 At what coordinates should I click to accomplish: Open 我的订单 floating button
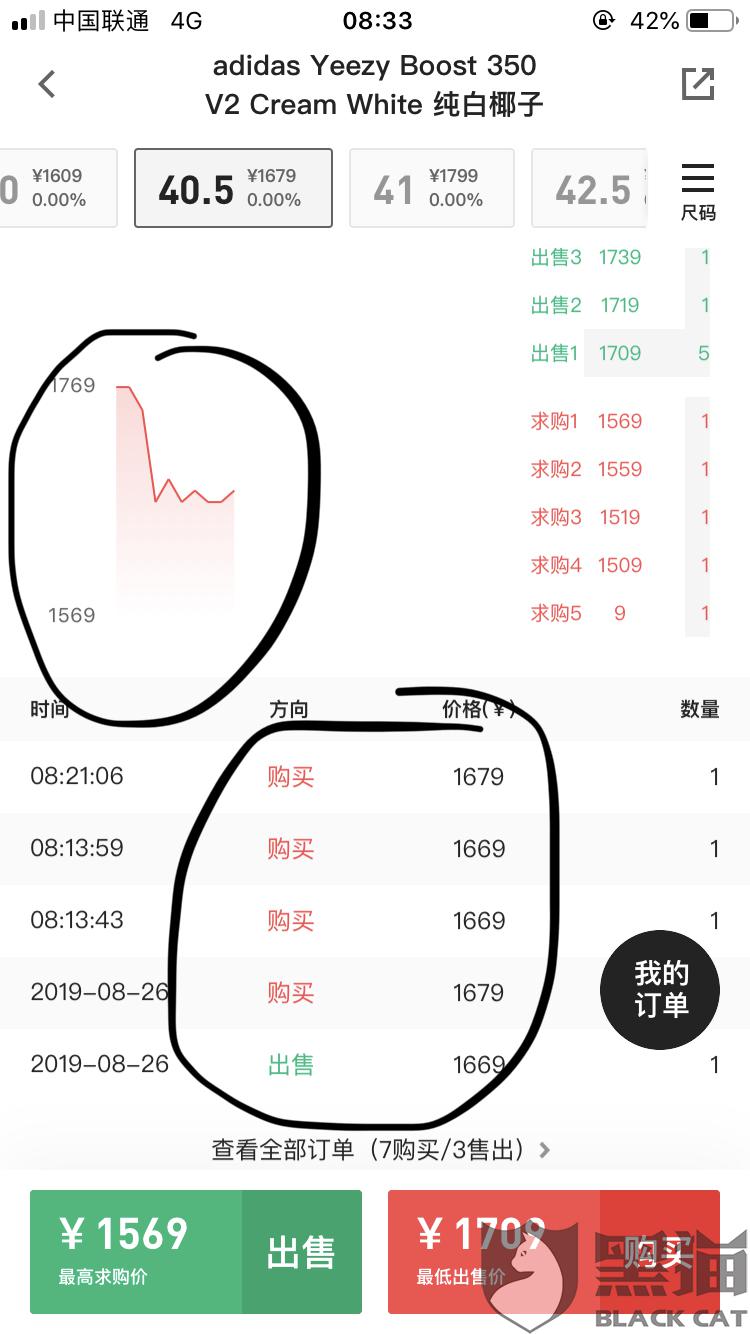[x=660, y=989]
